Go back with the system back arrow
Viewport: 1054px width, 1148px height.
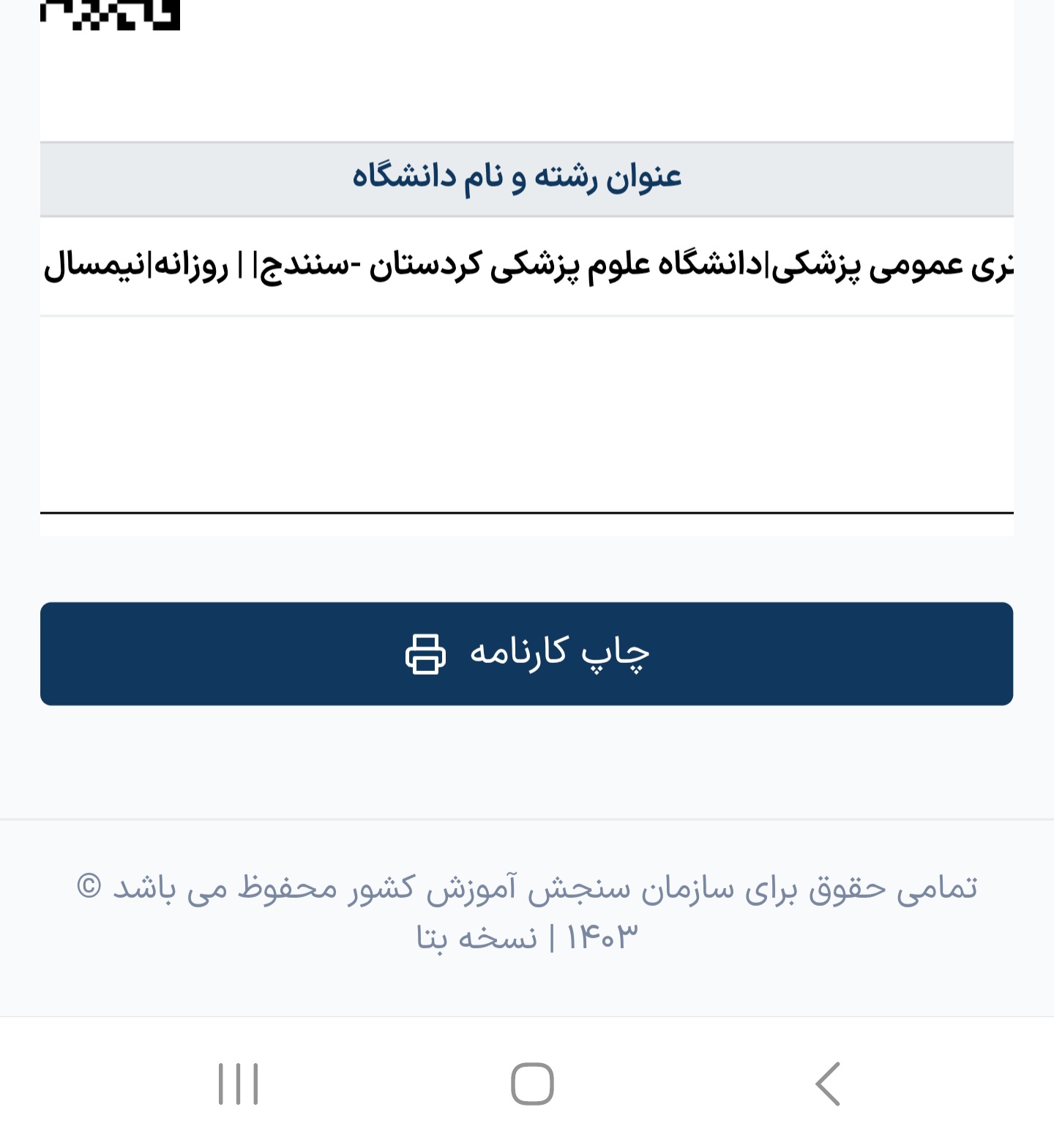point(828,1084)
